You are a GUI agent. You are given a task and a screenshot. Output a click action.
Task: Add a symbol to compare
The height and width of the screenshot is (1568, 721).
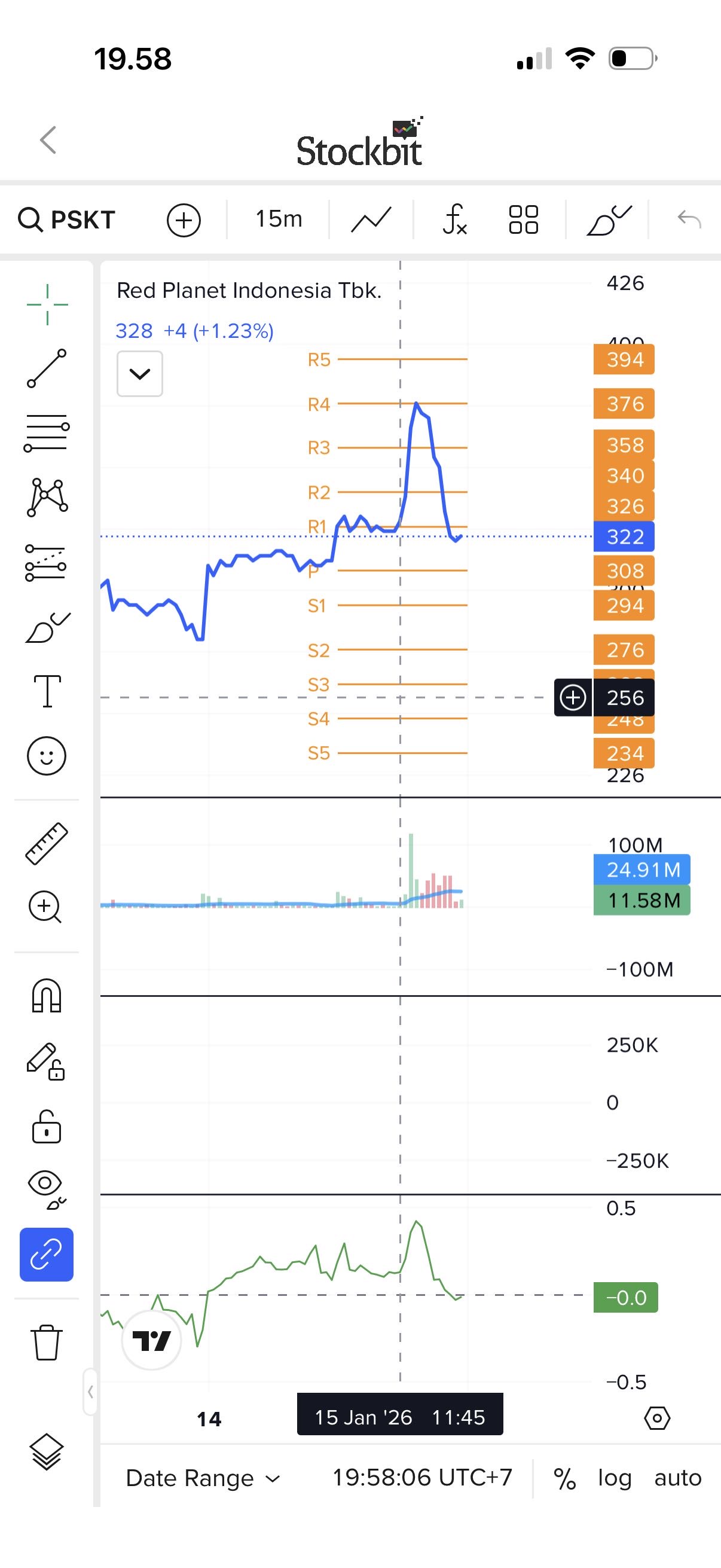(x=184, y=219)
